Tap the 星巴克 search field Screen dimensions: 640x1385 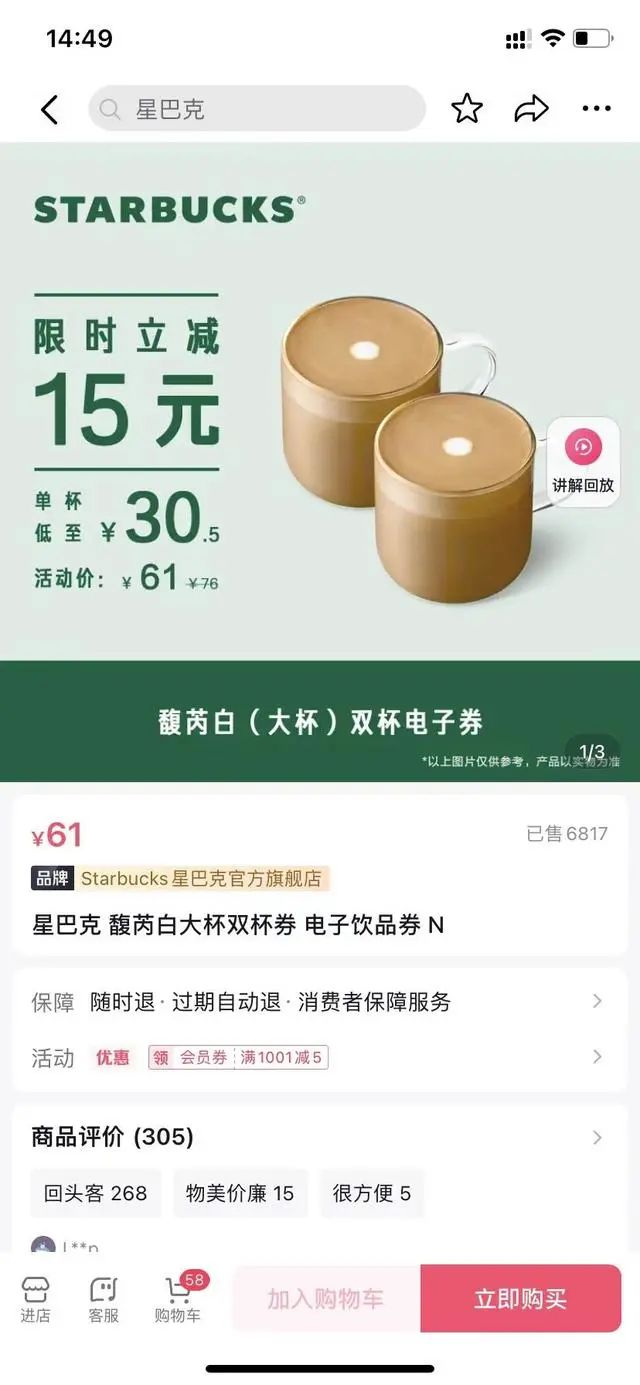pos(257,109)
